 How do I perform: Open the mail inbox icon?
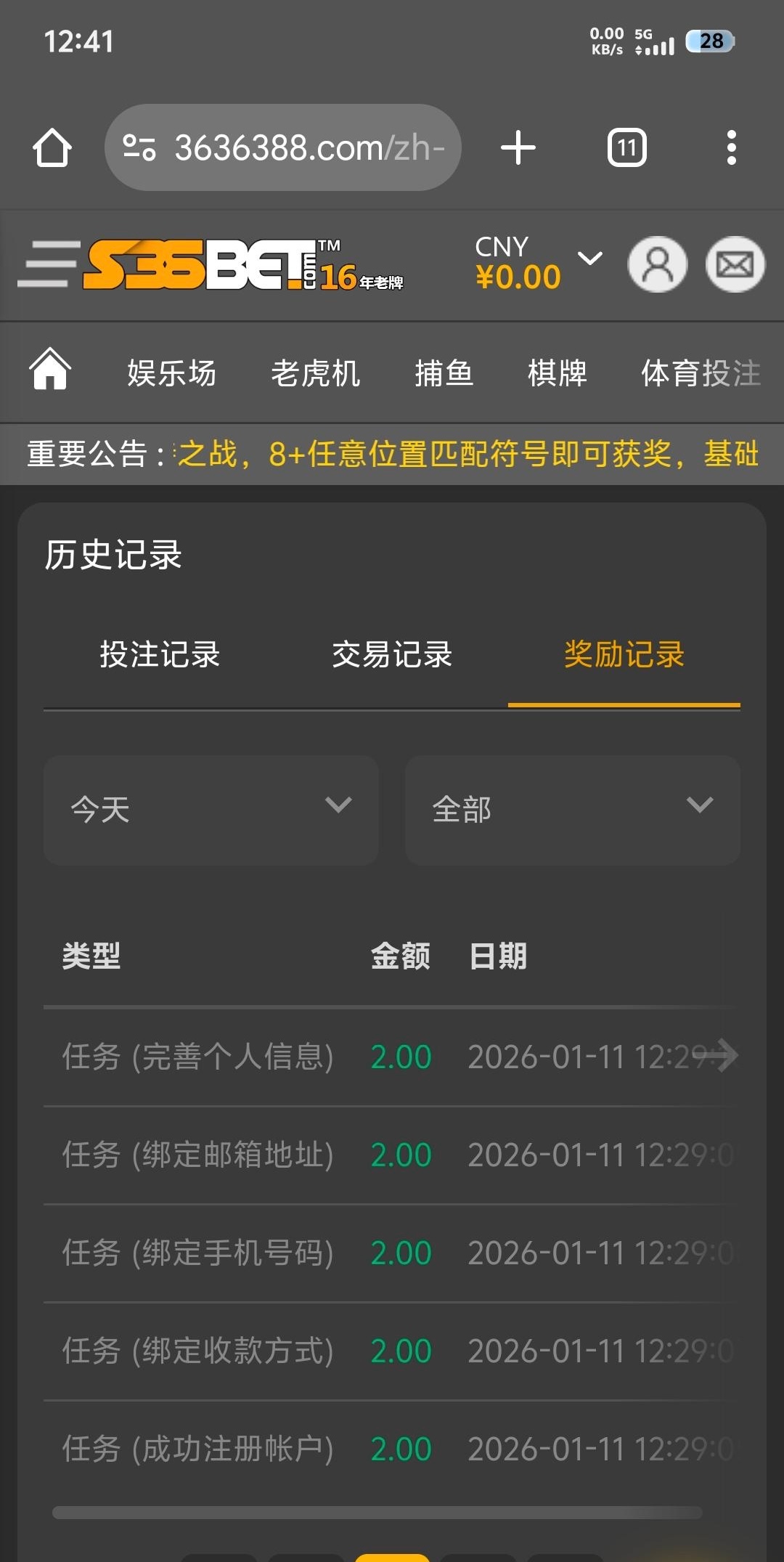[x=735, y=264]
